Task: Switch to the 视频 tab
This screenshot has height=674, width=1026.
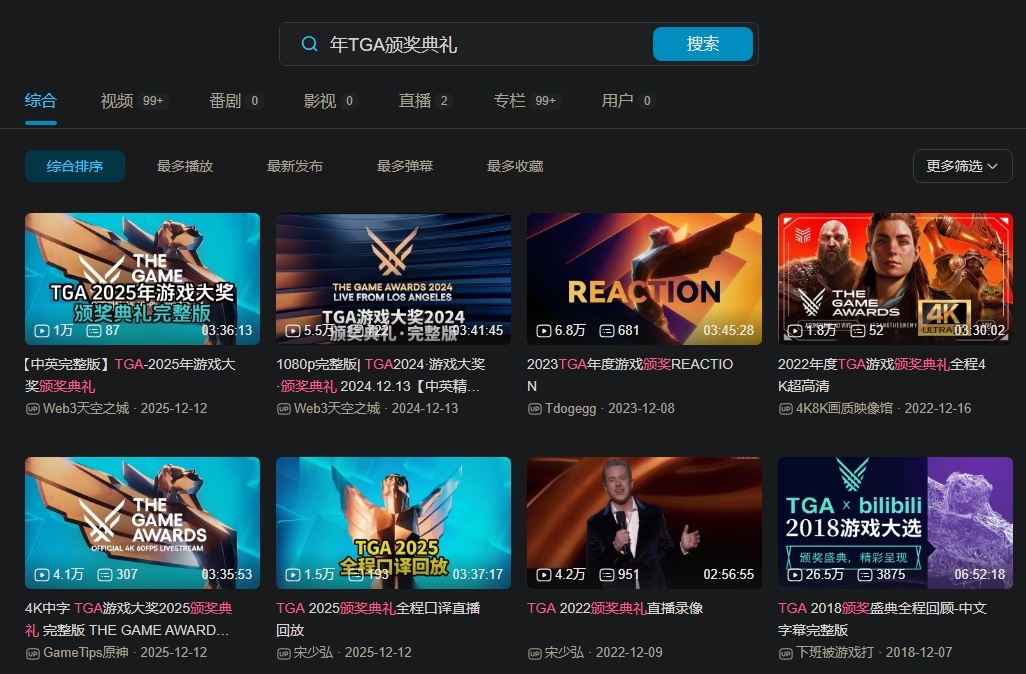Action: 117,101
